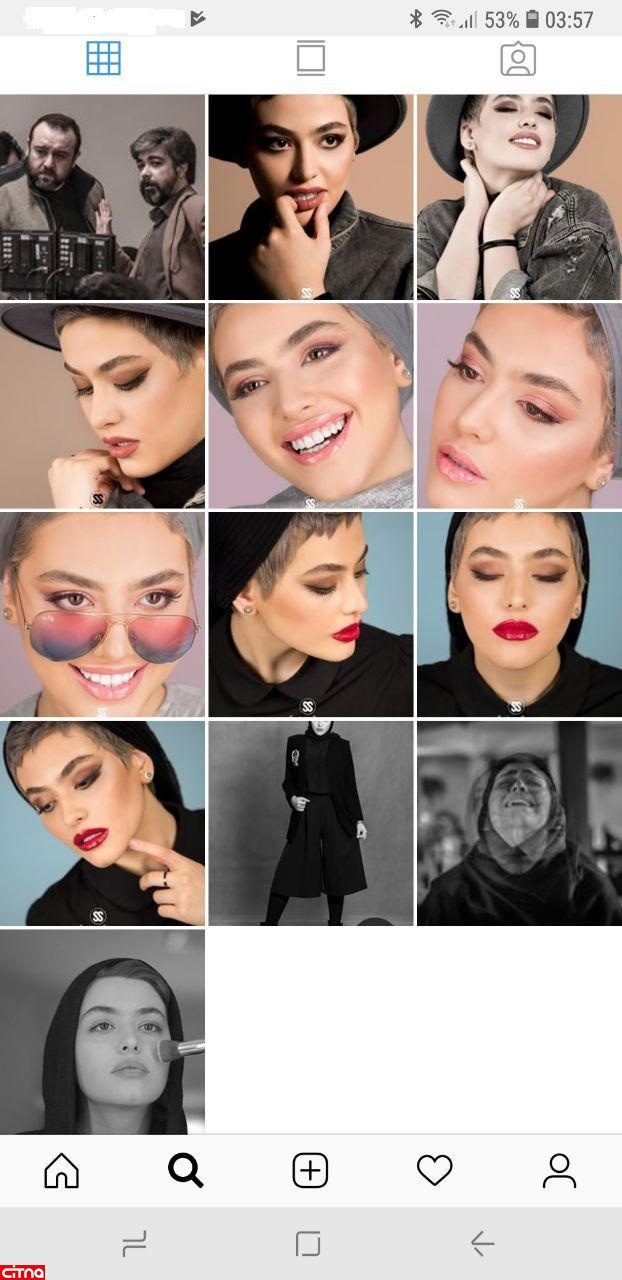622x1280 pixels.
Task: Open the black-and-white makeup brush photo
Action: point(102,1030)
